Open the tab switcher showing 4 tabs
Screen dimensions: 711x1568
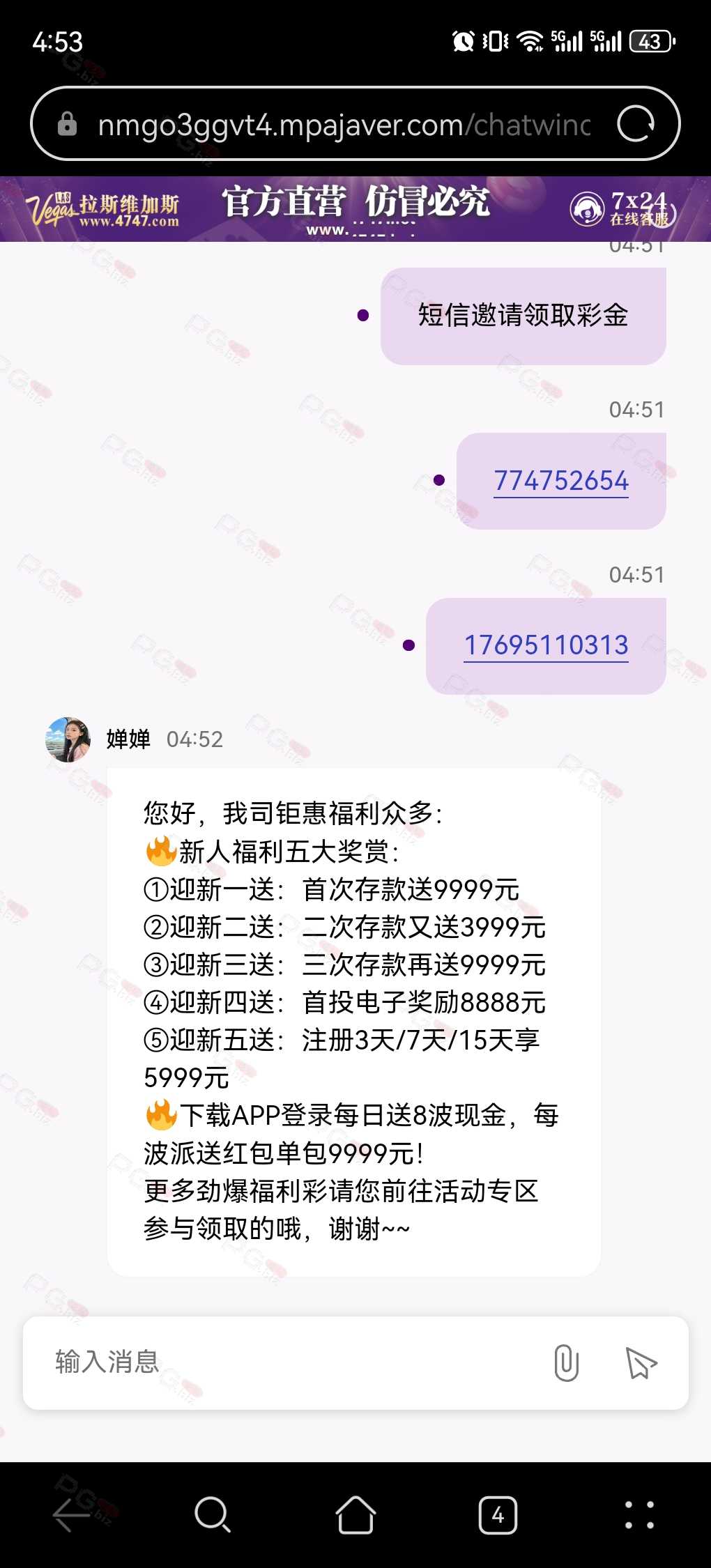(x=498, y=1514)
